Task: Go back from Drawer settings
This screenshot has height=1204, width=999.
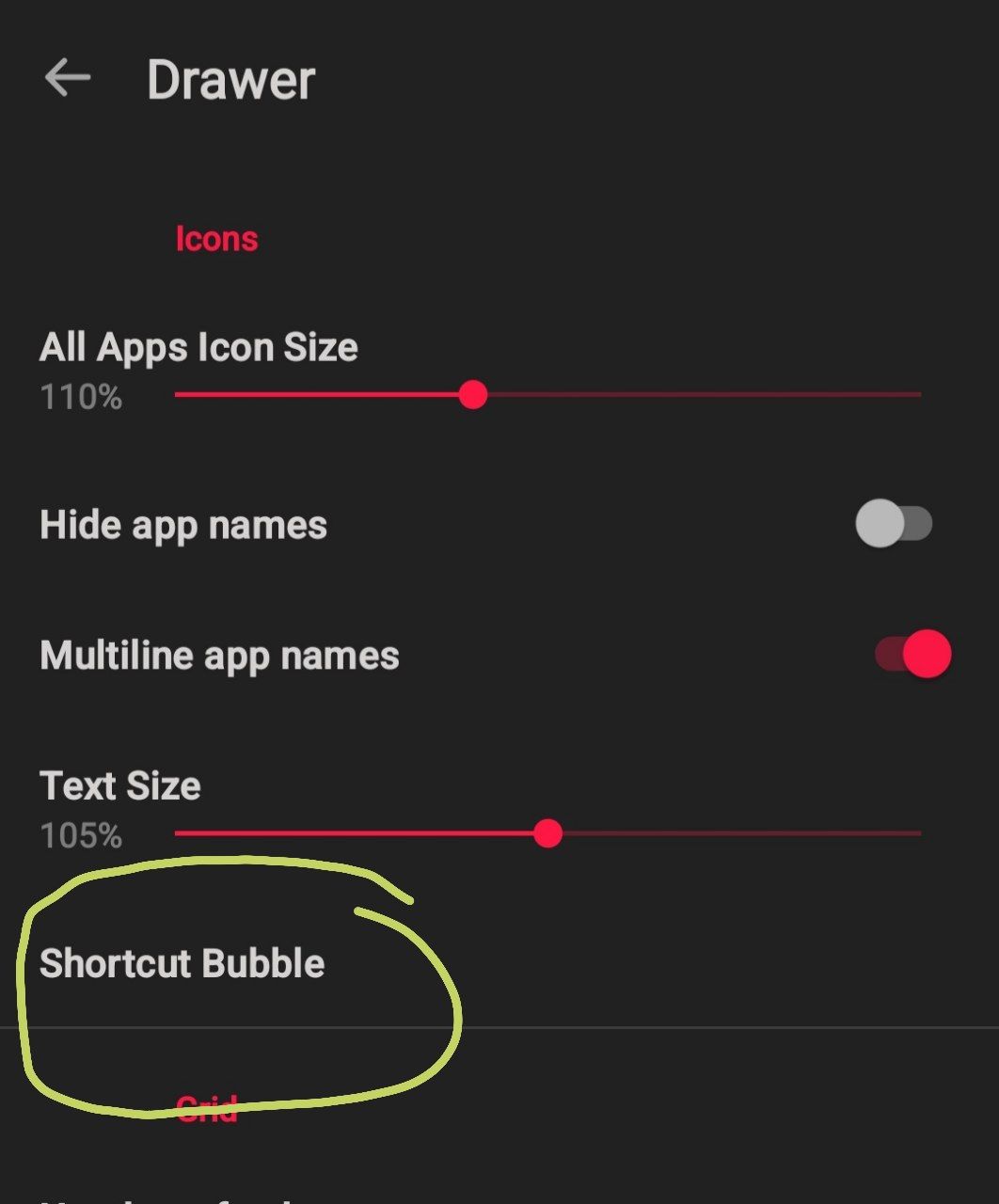Action: click(68, 78)
